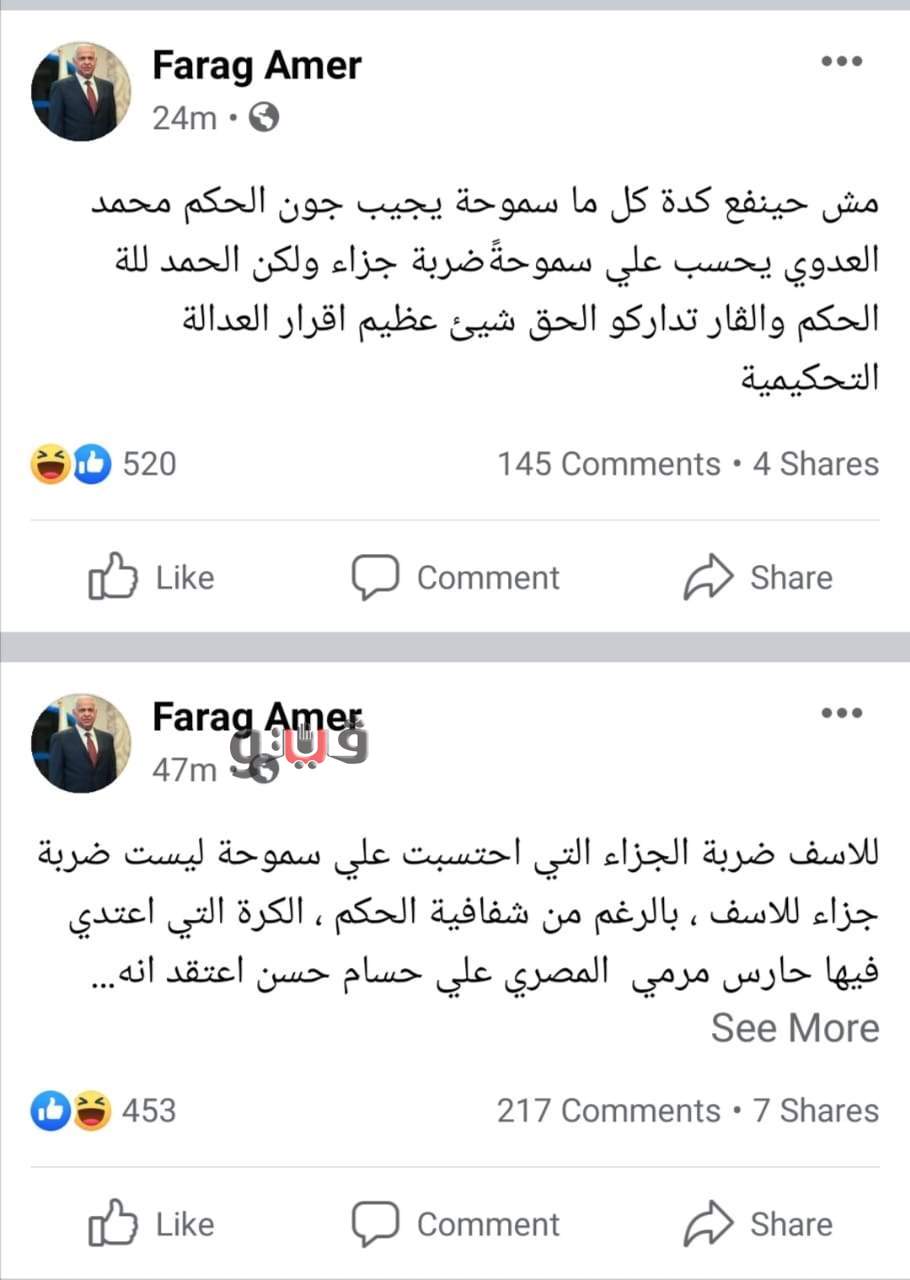
Task: Comment on the post from 47m ago
Action: pos(455,1224)
